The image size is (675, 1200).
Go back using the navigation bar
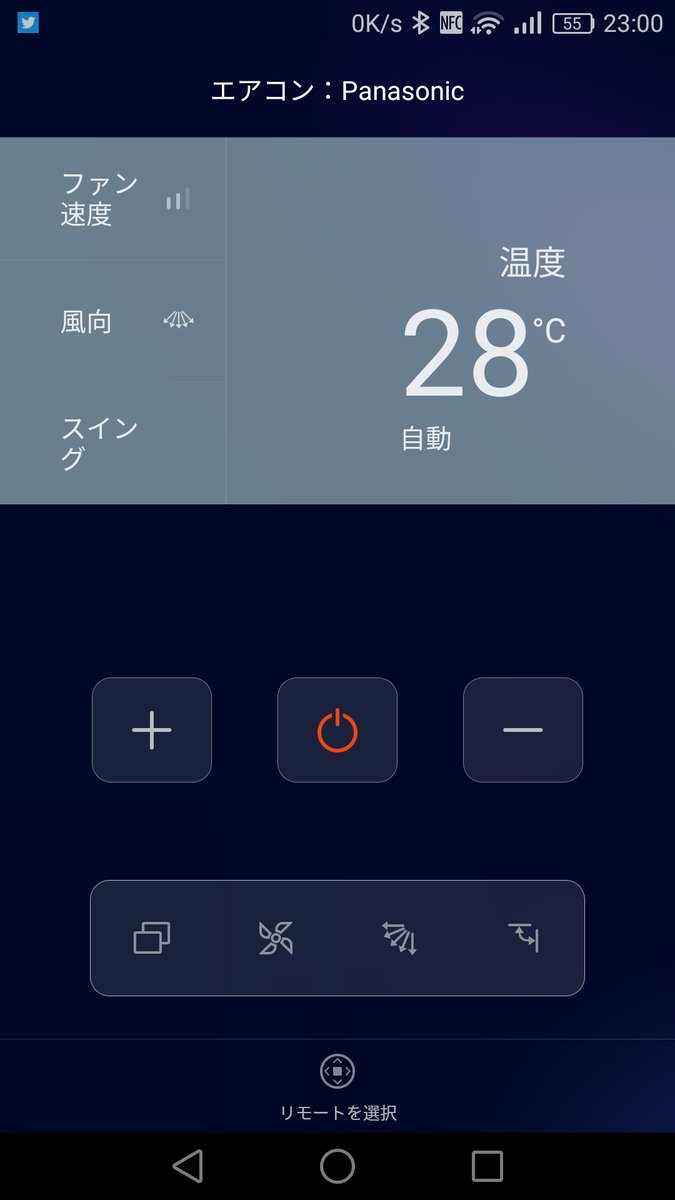pyautogui.click(x=187, y=1166)
